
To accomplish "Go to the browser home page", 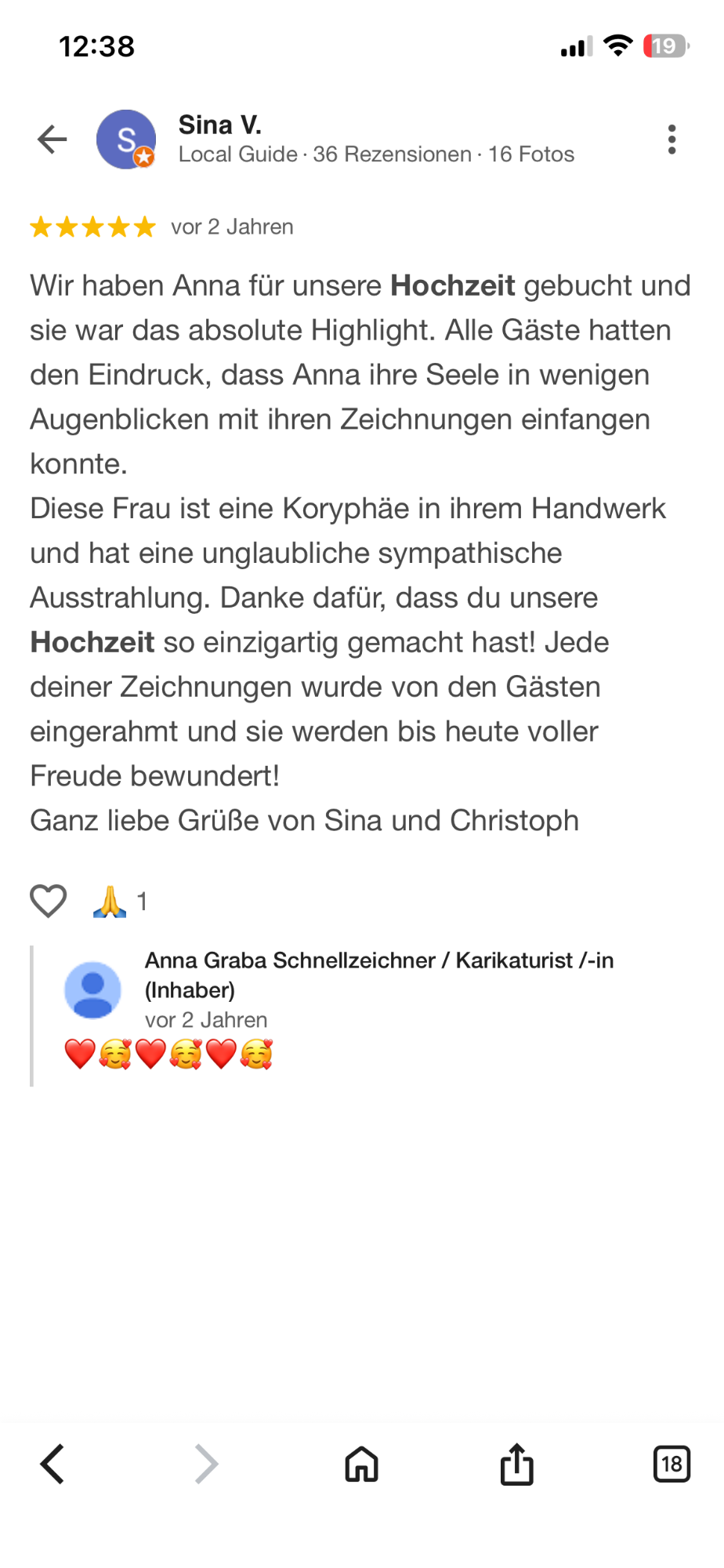I will pos(361,1464).
